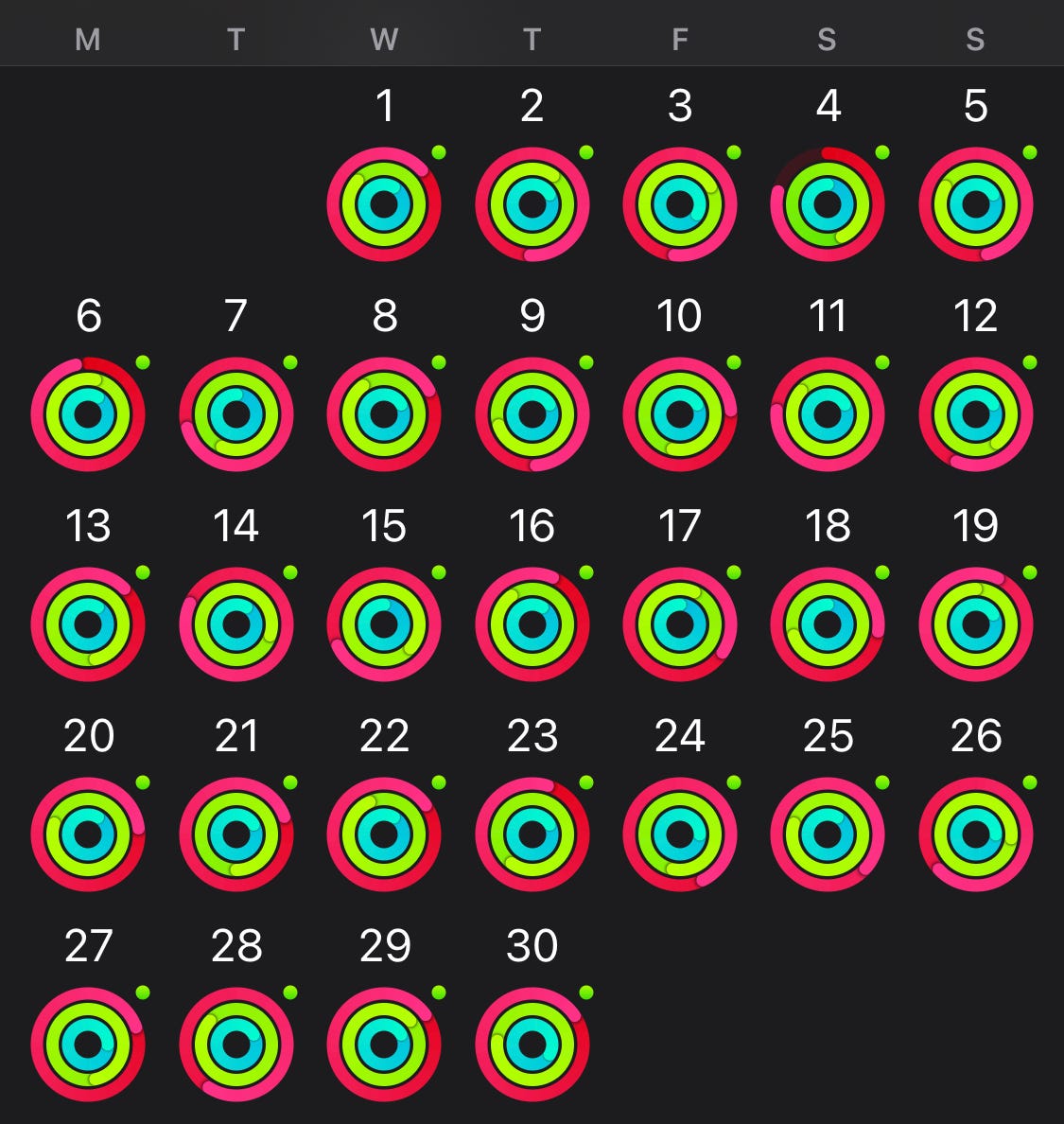View the activity summary for day 5
This screenshot has width=1064, height=1124.
tap(975, 204)
